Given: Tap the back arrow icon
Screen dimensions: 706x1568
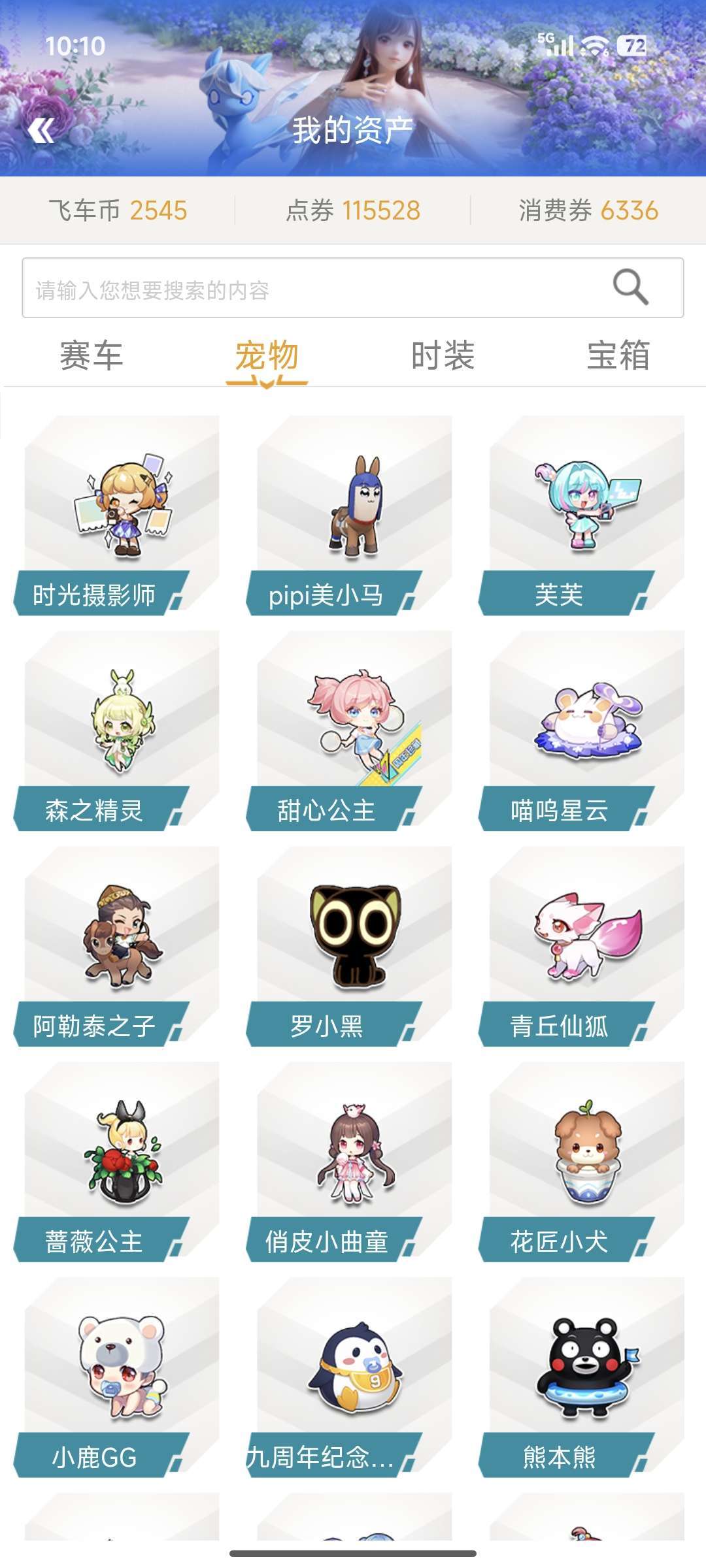Looking at the screenshot, I should (43, 131).
